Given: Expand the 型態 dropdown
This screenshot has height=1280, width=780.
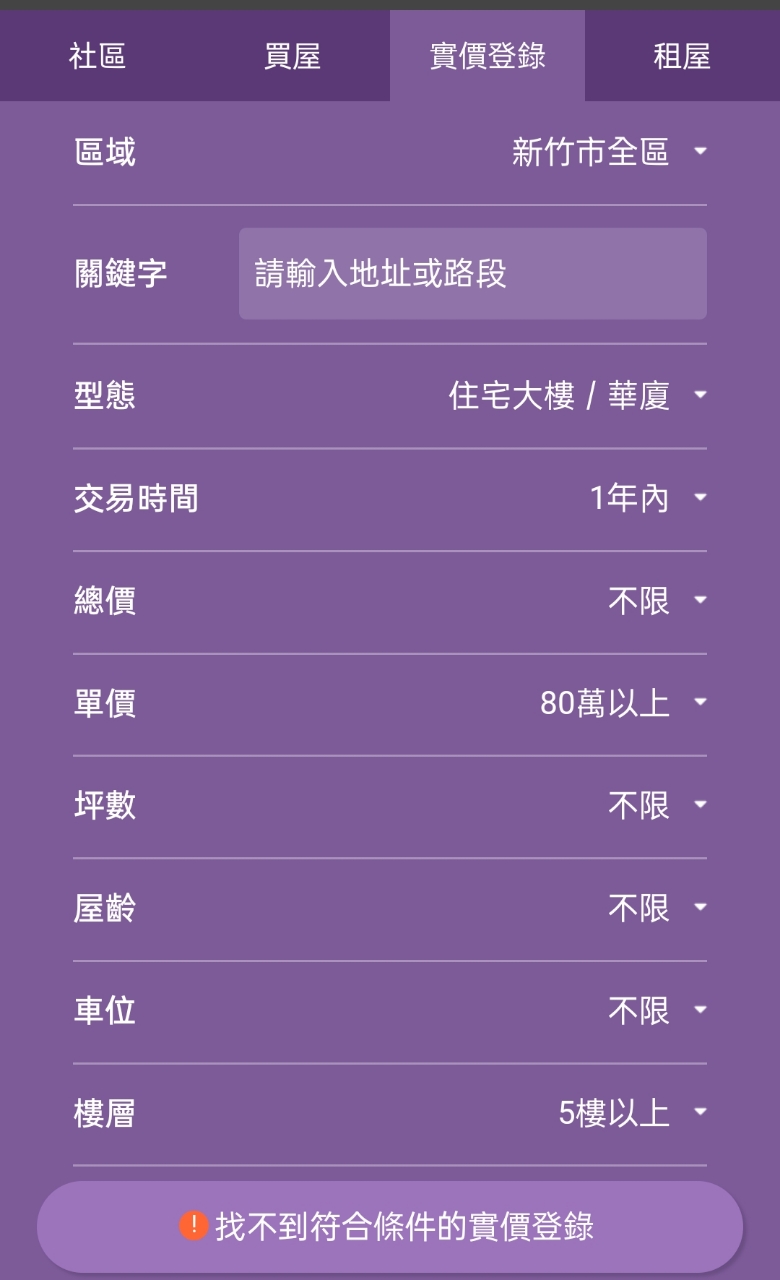Looking at the screenshot, I should pyautogui.click(x=577, y=396).
